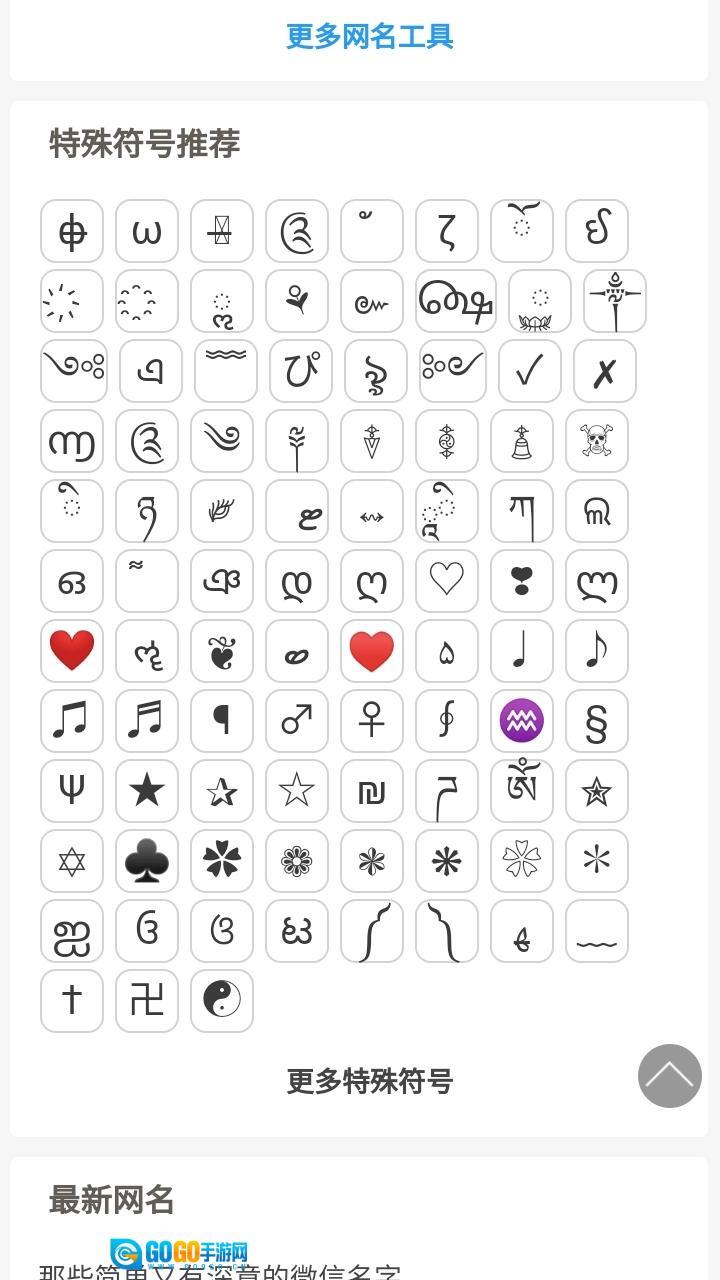Select the black club suit symbol
The height and width of the screenshot is (1280, 720).
click(147, 861)
